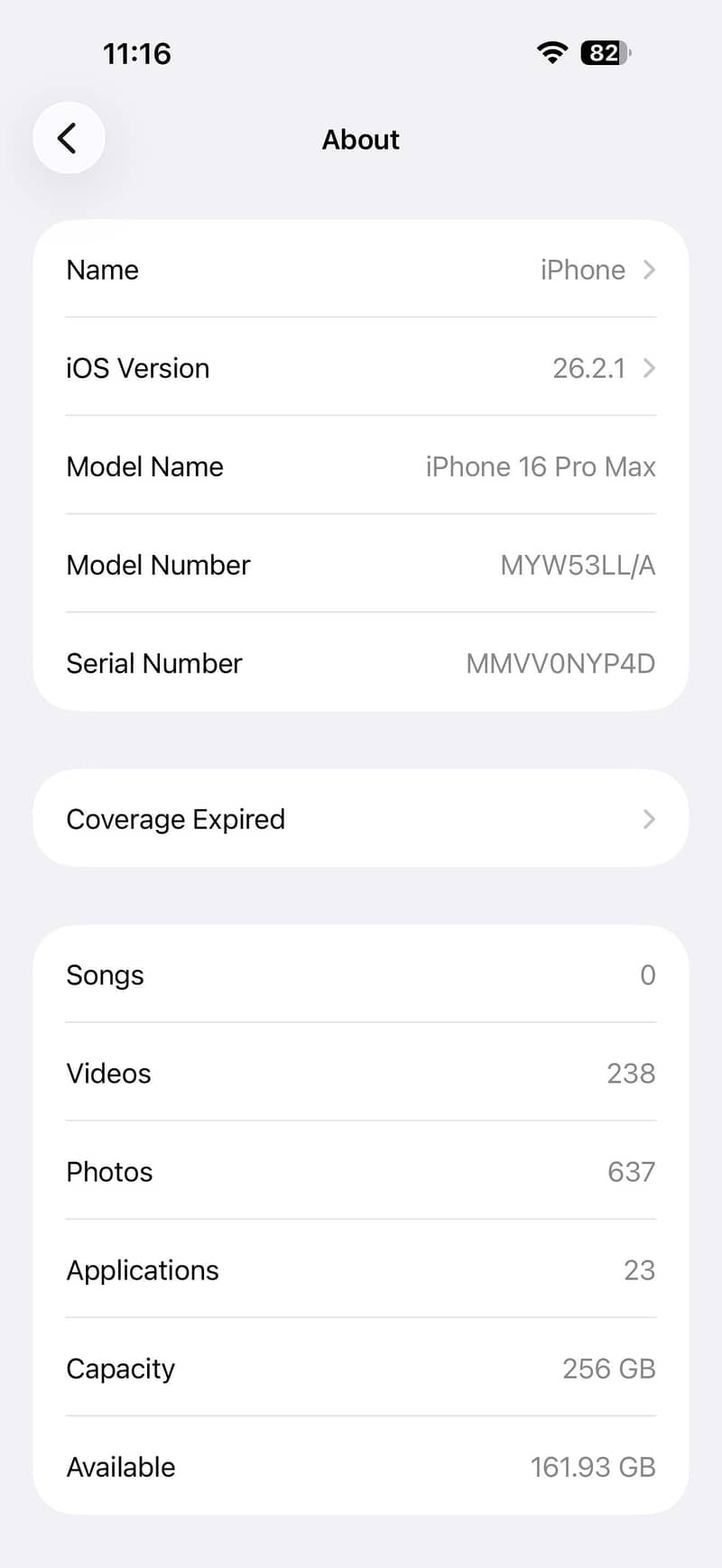Tap the Songs row showing 0

361,975
